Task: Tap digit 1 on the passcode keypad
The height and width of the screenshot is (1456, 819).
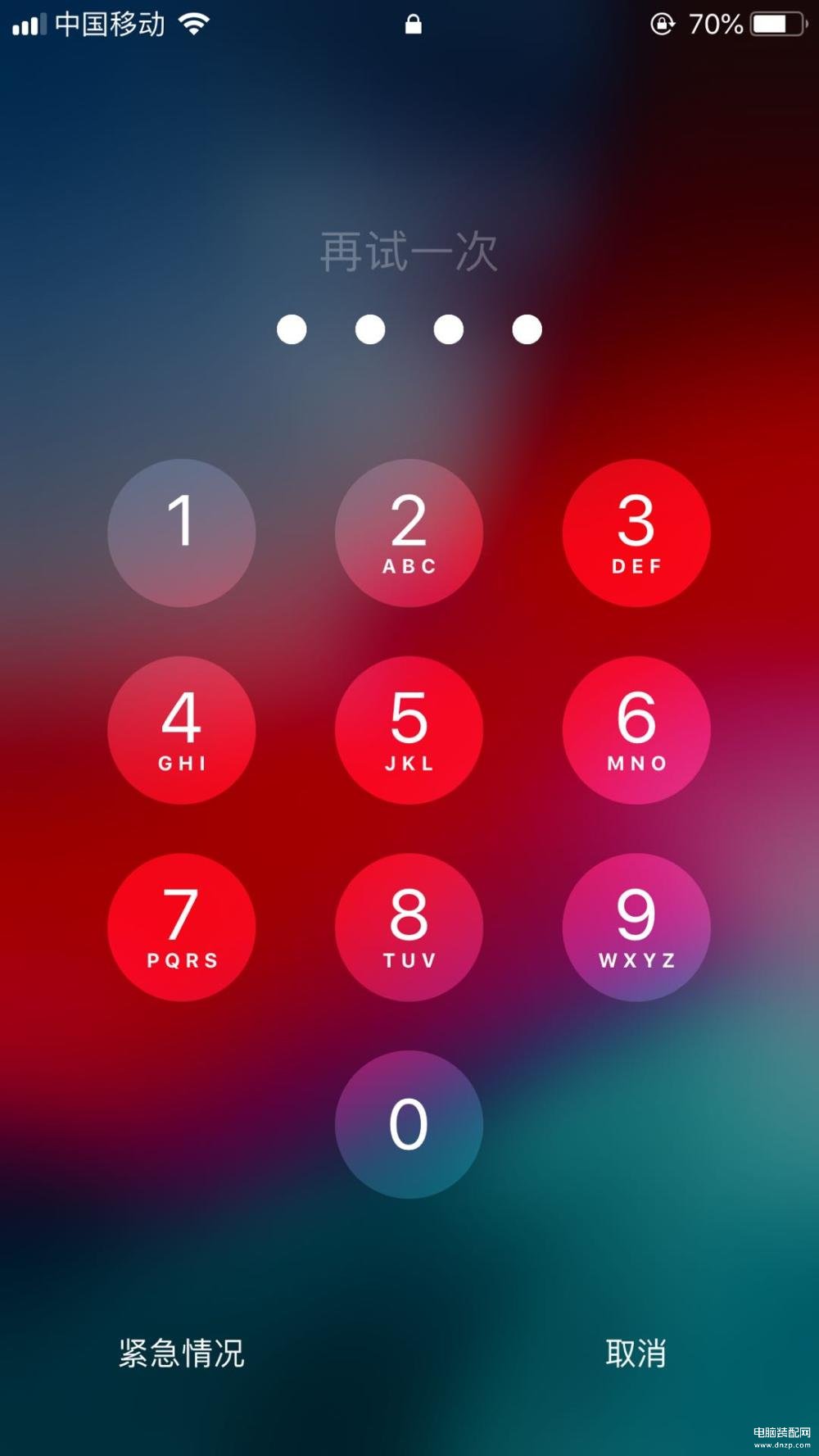Action: pos(181,533)
